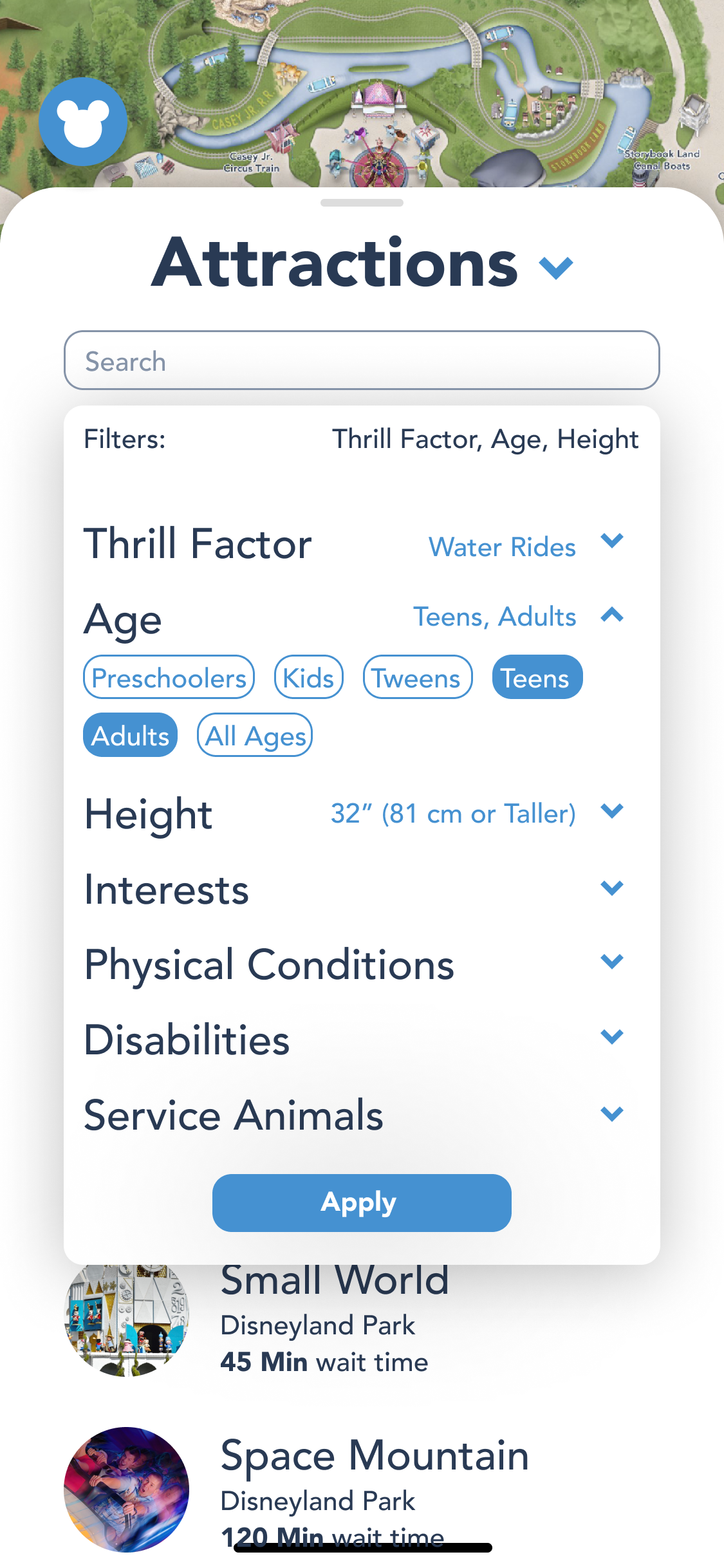
Task: Deselect the Teens age chip
Action: [x=537, y=677]
